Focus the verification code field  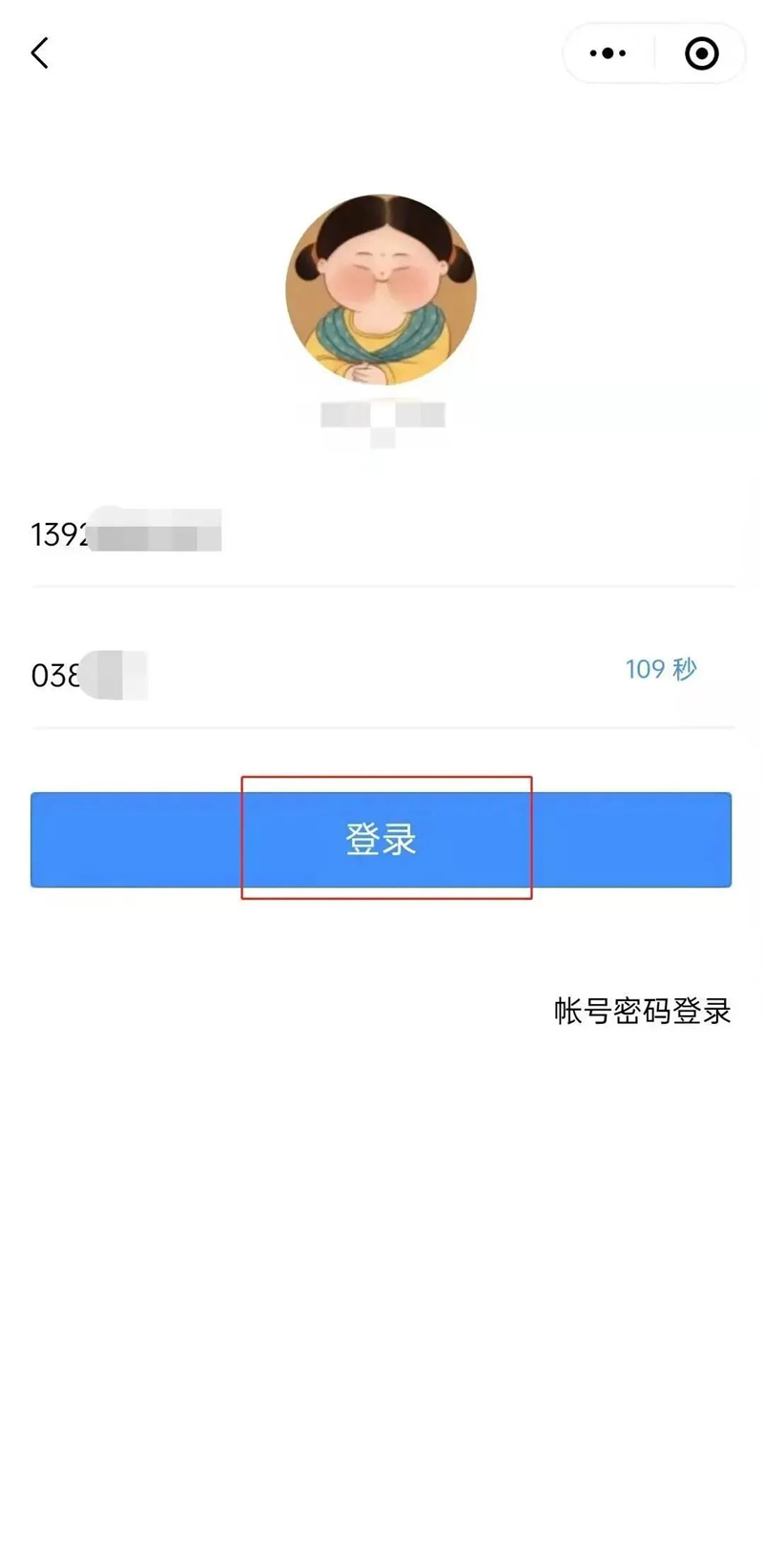pos(286,675)
